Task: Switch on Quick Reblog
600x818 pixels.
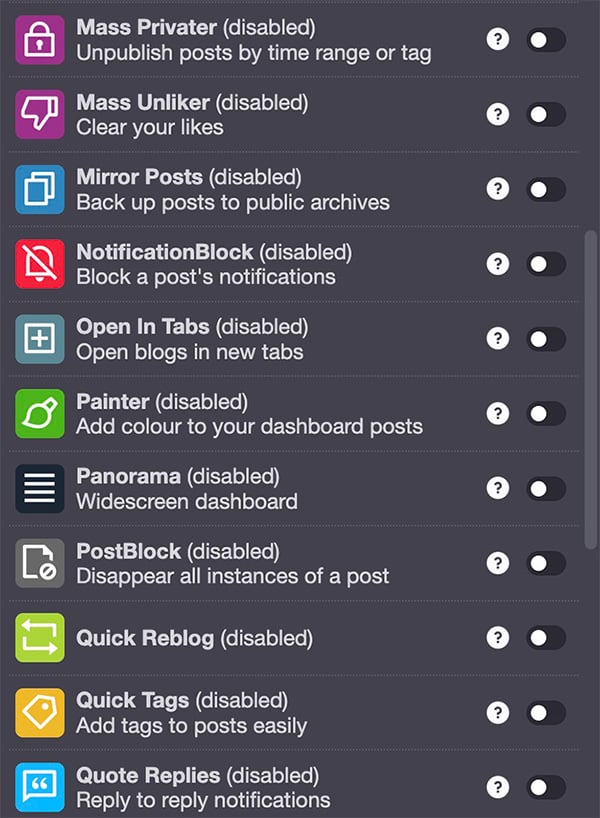Action: pyautogui.click(x=546, y=638)
